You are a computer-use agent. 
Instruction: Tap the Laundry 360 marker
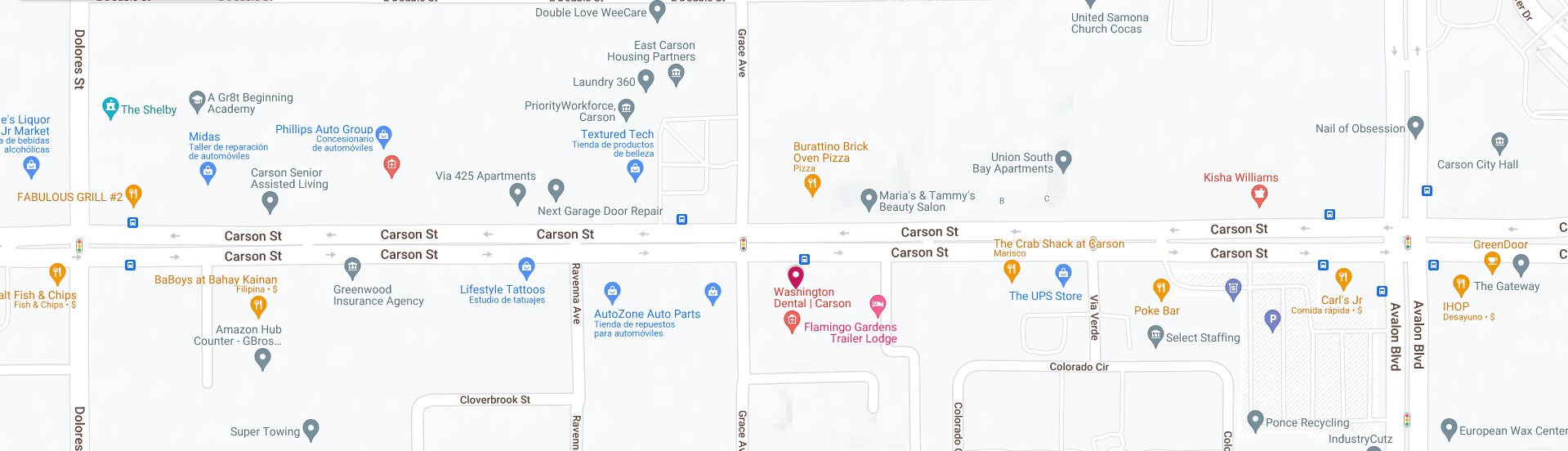646,79
